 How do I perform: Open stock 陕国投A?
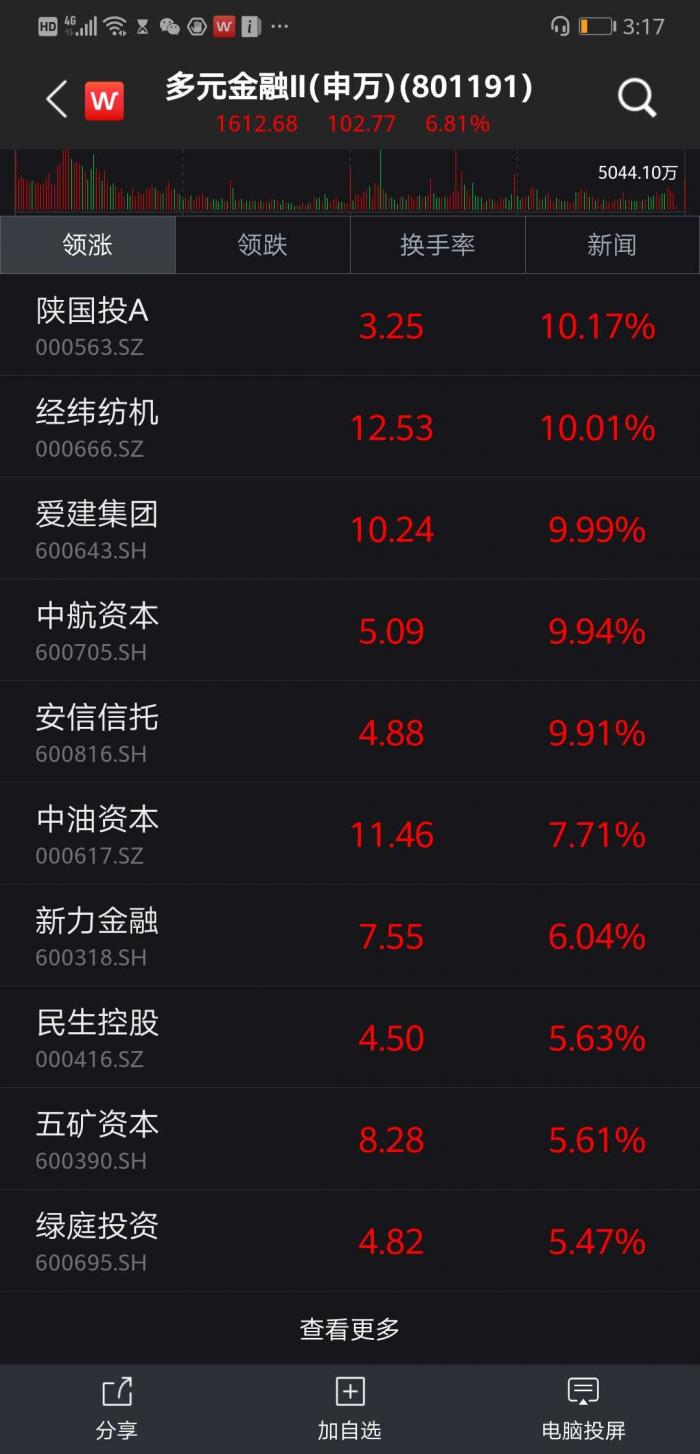pos(92,325)
